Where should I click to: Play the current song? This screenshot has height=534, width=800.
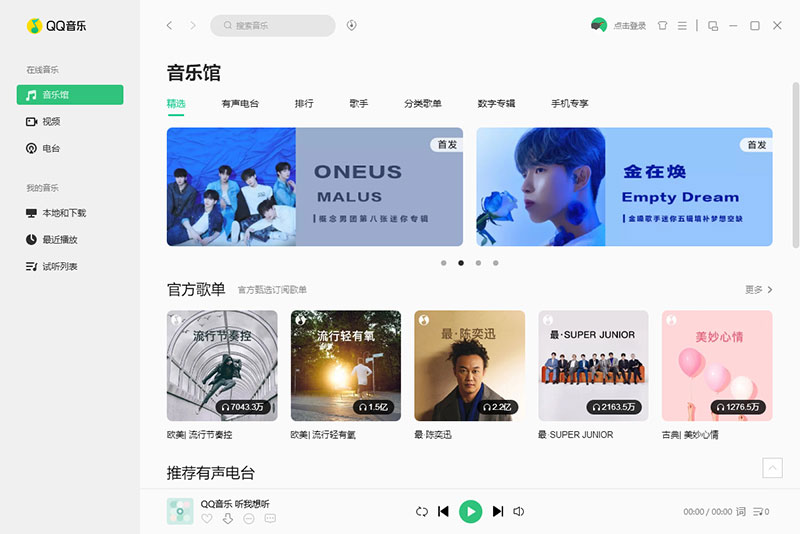point(470,511)
